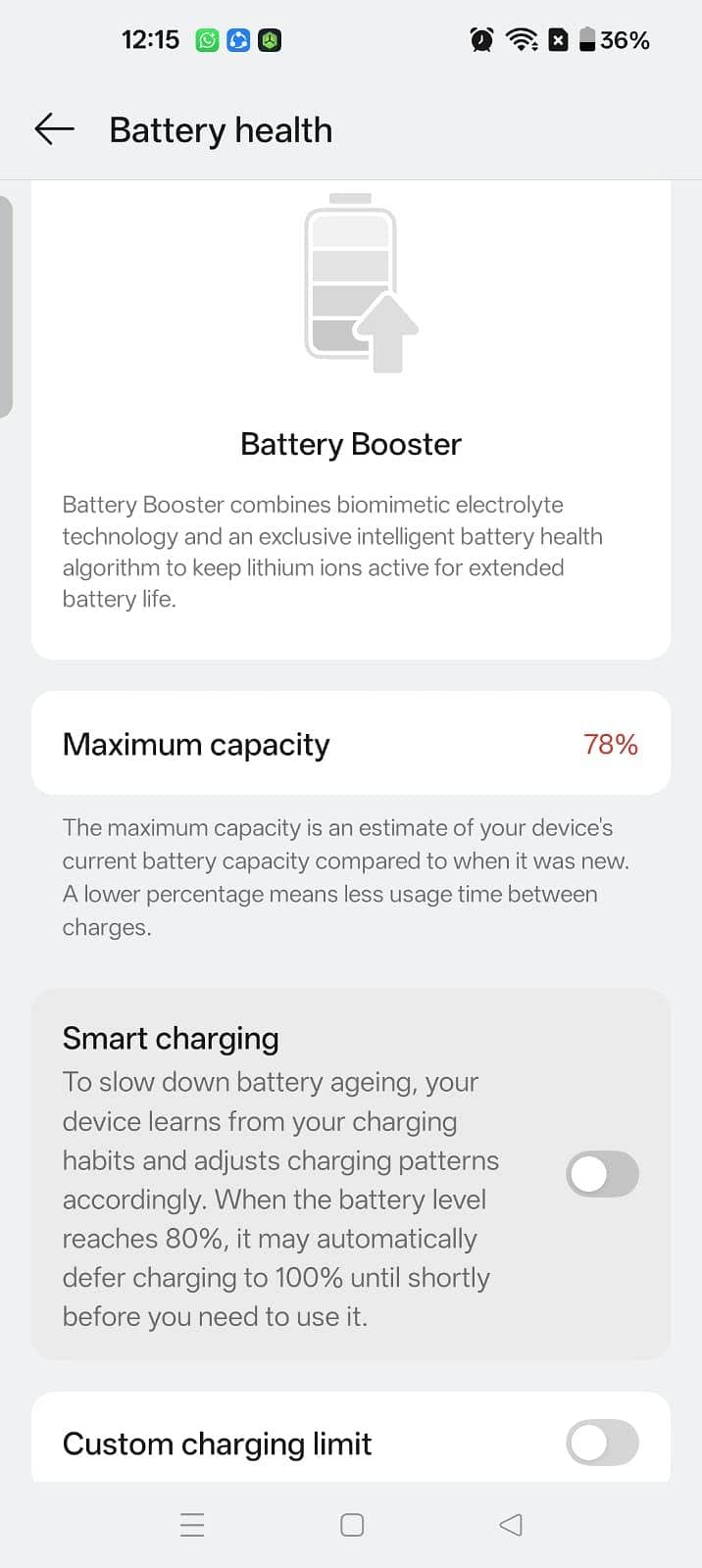
Task: Turn on Custom charging limit
Action: (x=602, y=1442)
